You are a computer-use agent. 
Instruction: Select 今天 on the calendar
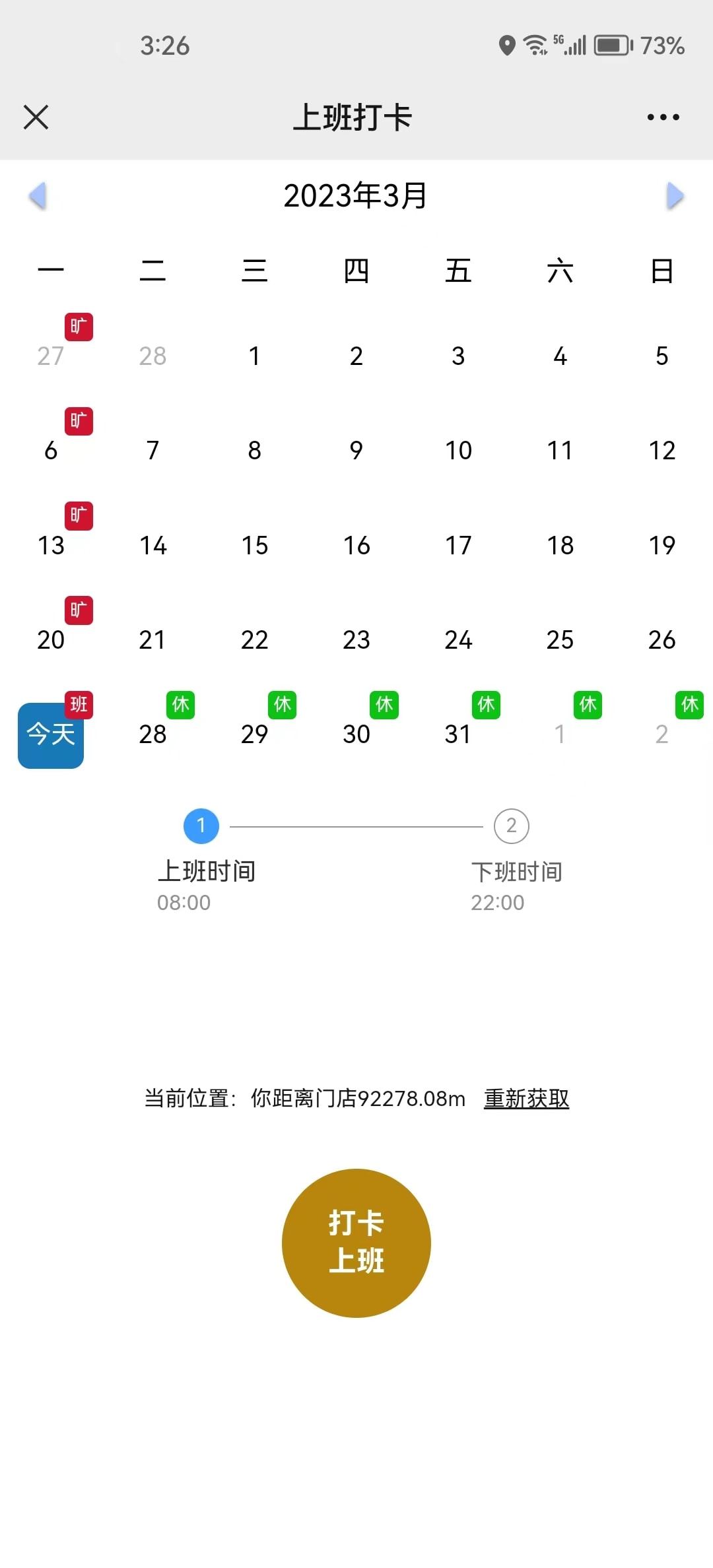pos(51,735)
